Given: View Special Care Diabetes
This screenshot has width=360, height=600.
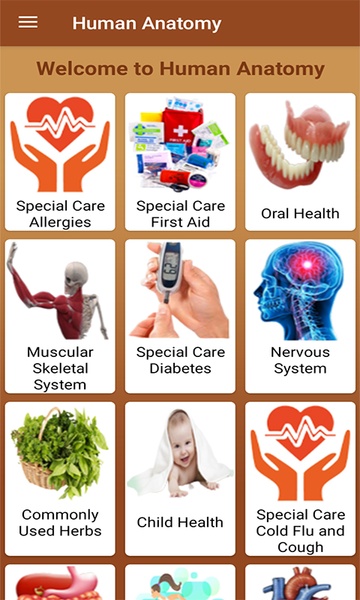Looking at the screenshot, I should coord(180,316).
